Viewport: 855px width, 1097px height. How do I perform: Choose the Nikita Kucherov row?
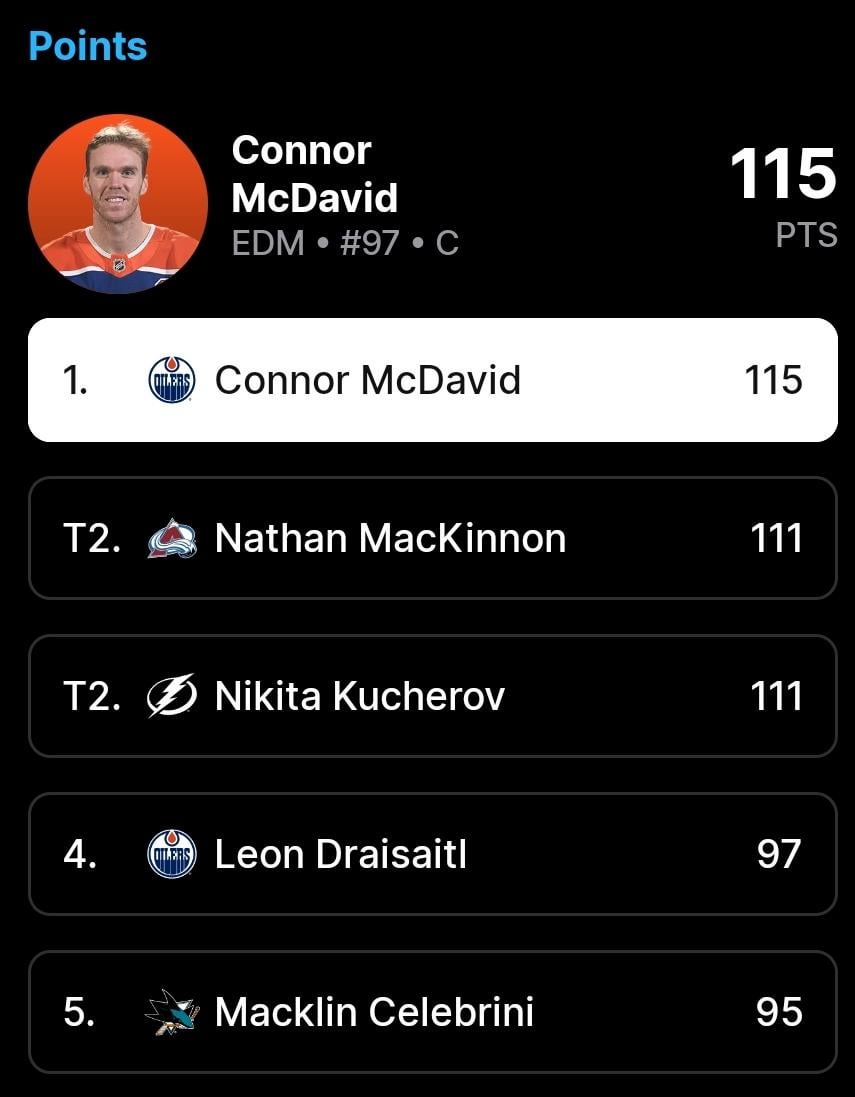click(432, 696)
